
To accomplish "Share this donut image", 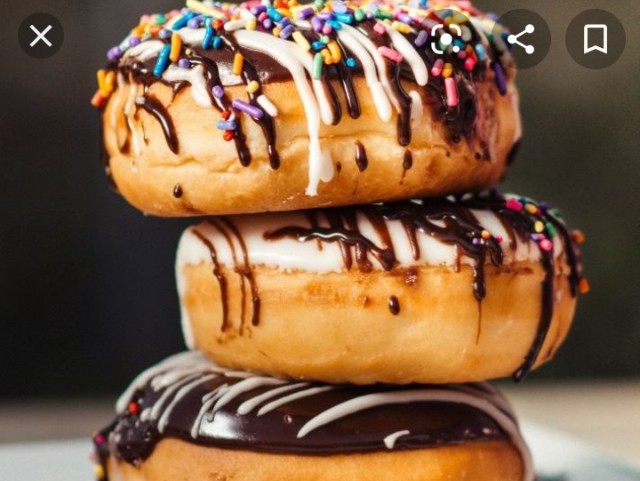I will [x=521, y=39].
